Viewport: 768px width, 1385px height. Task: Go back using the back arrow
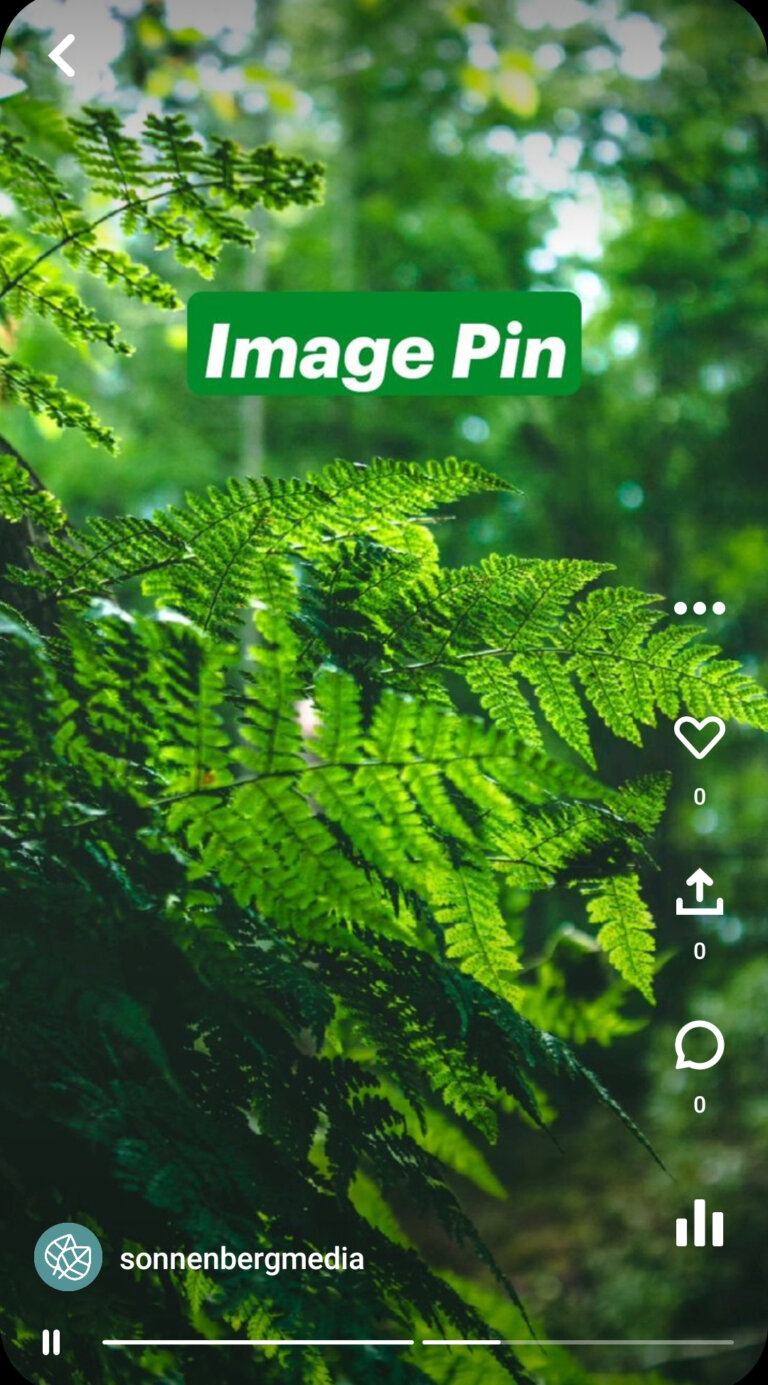63,55
